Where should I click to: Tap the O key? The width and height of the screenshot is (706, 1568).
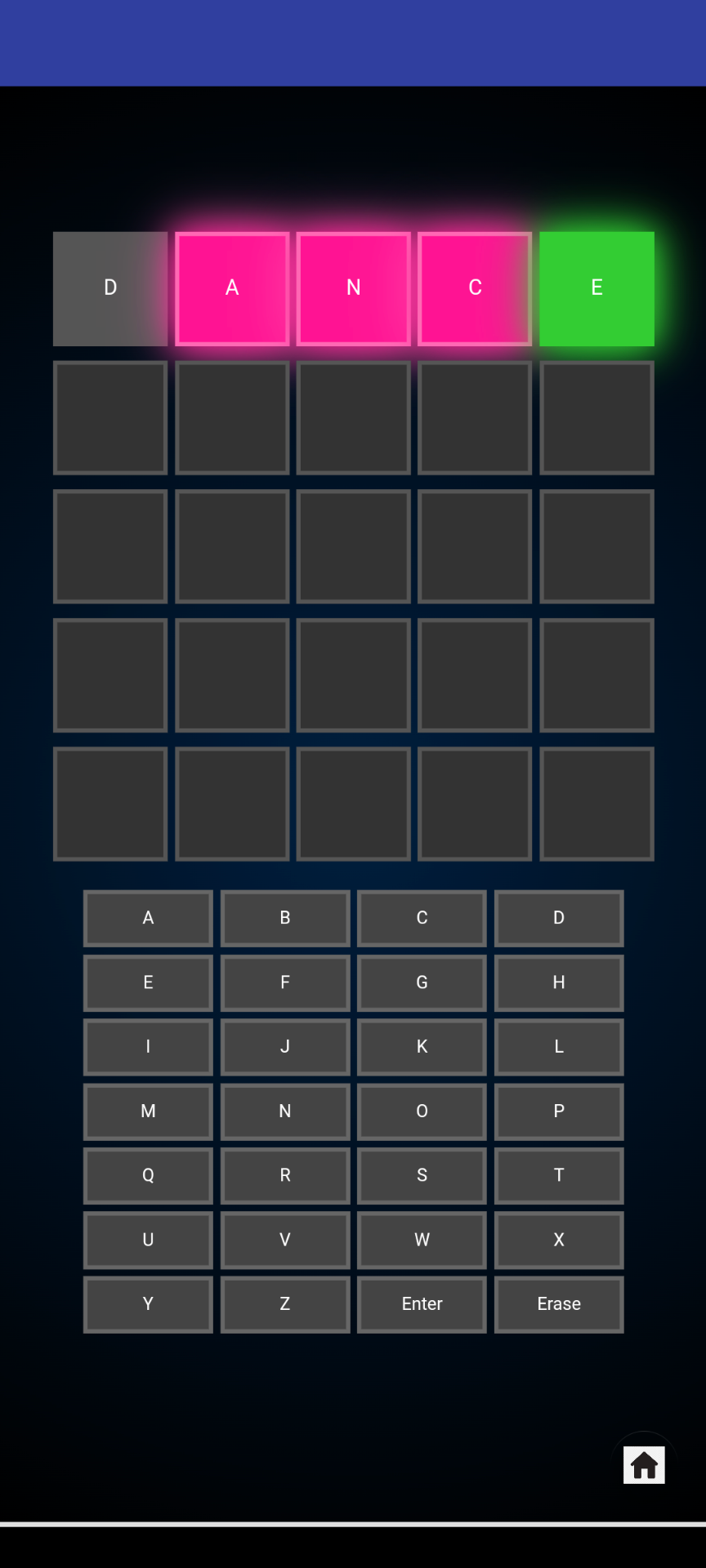tap(422, 1111)
